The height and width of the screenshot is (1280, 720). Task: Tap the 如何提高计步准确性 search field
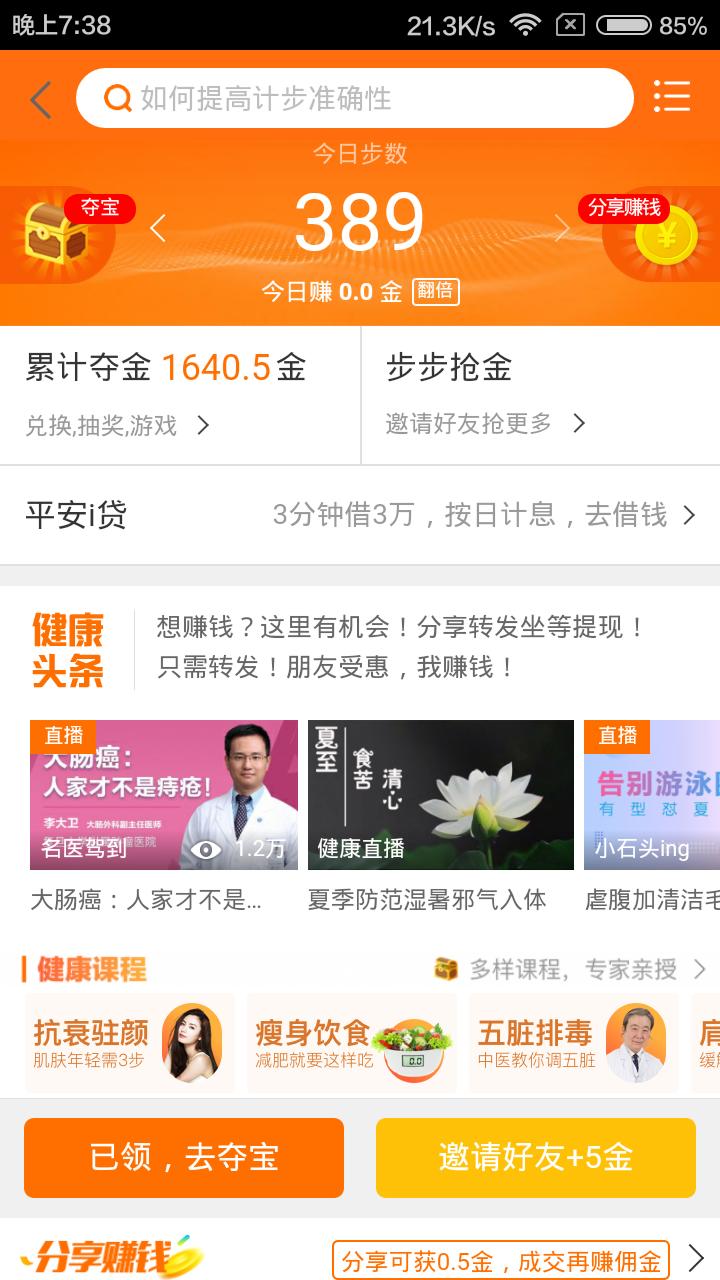click(x=300, y=97)
